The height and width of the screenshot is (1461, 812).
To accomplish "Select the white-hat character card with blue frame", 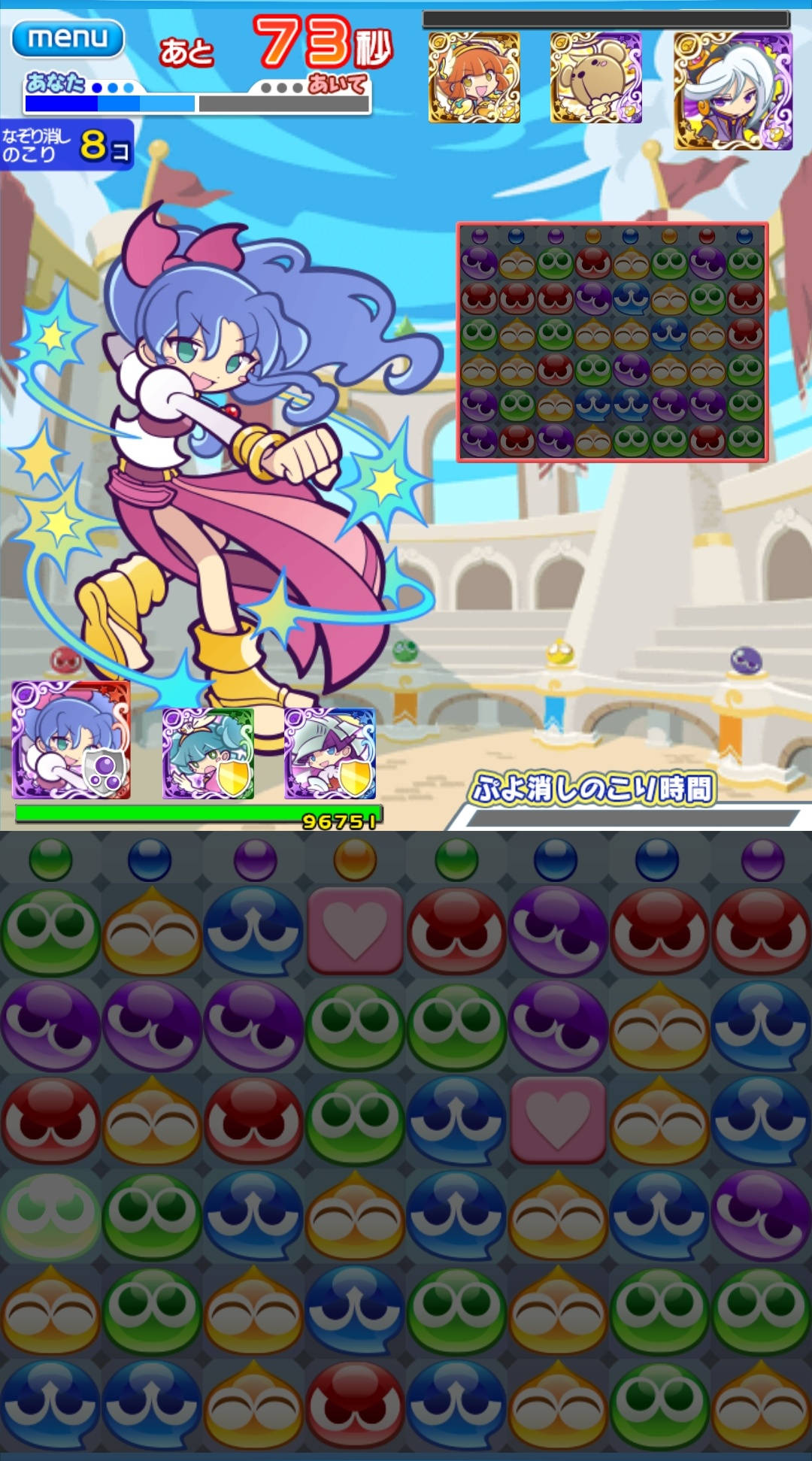I will 330,753.
